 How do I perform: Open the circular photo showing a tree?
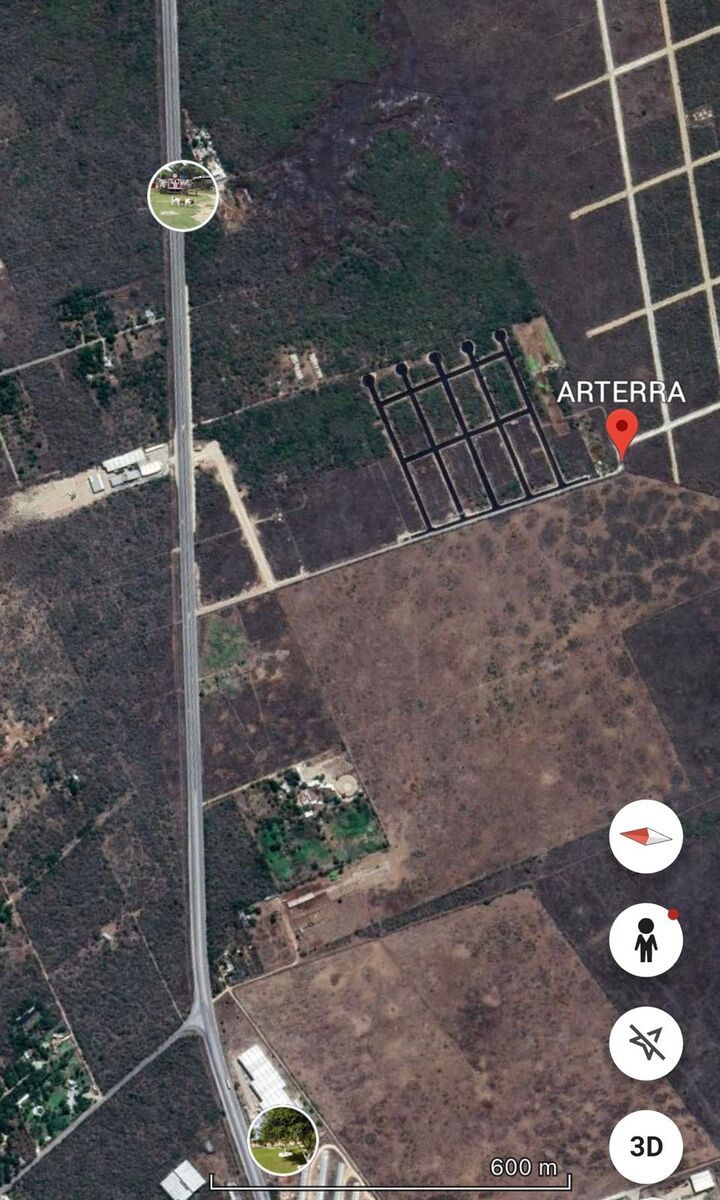(x=283, y=1140)
